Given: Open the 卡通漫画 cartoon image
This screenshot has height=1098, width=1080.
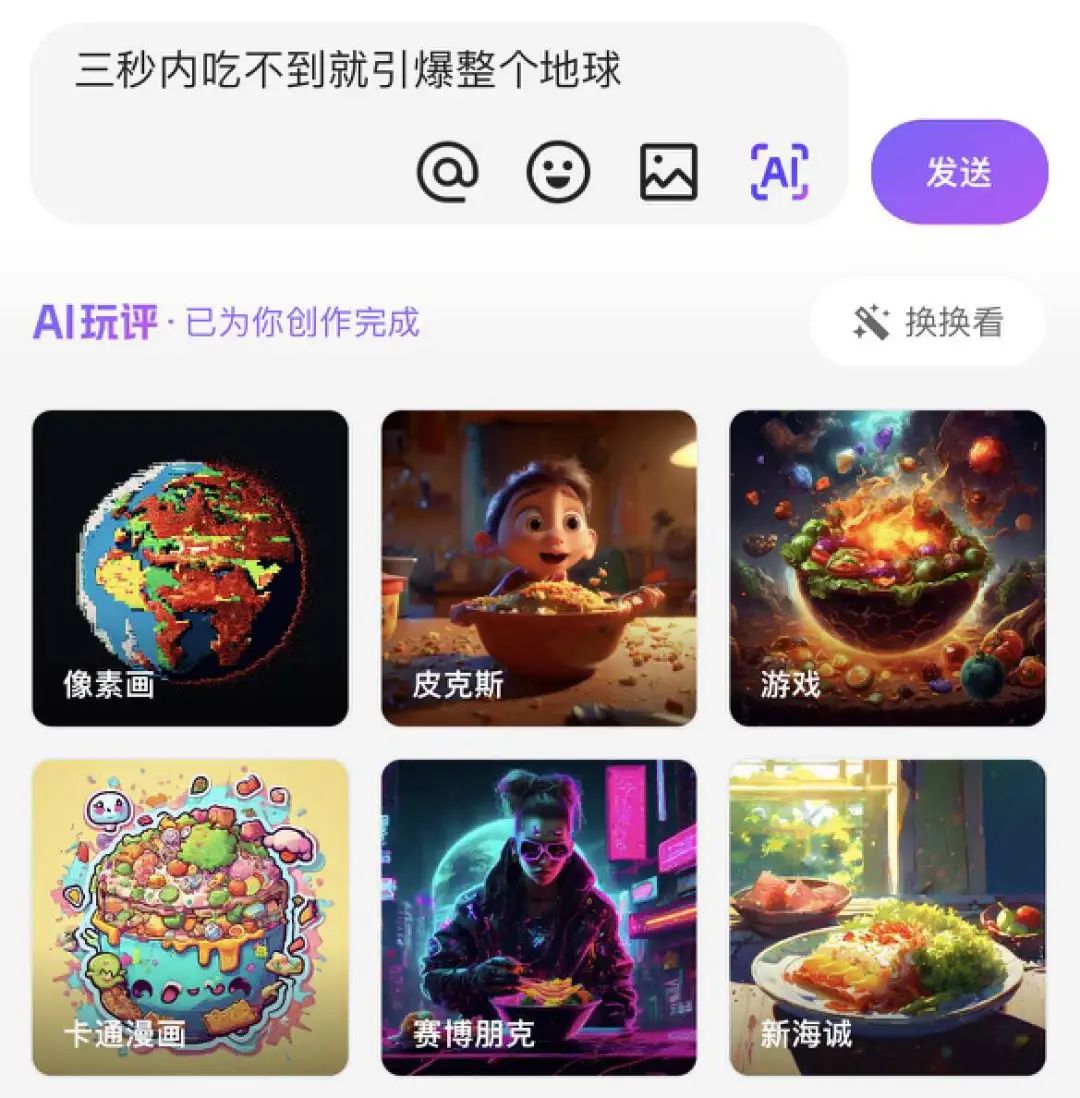Looking at the screenshot, I should (190, 917).
